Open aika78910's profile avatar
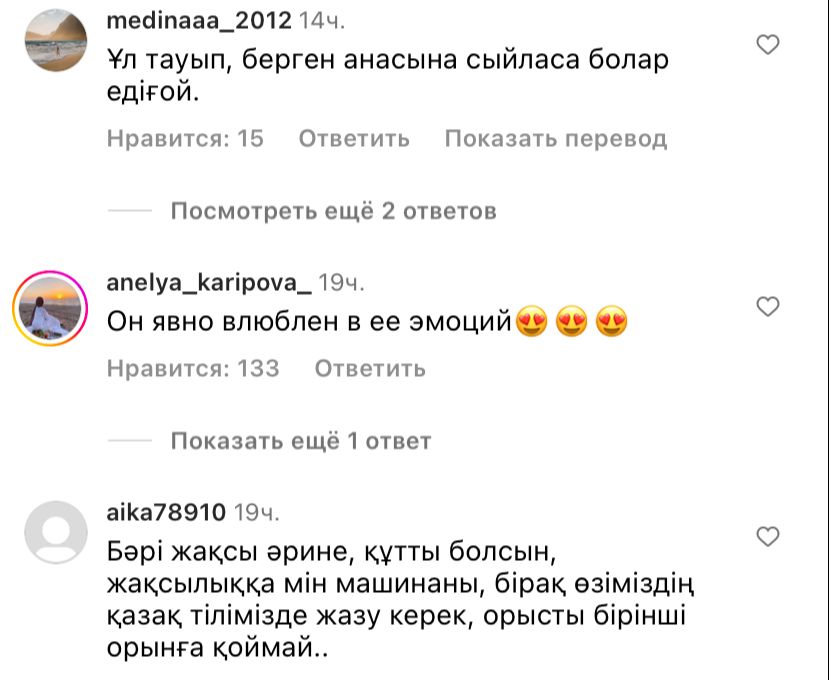The width and height of the screenshot is (829, 680). point(53,531)
